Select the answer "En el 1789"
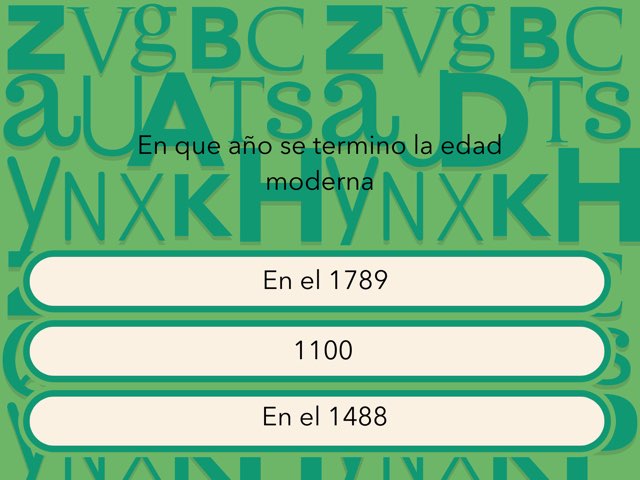Image resolution: width=640 pixels, height=480 pixels. 318,281
